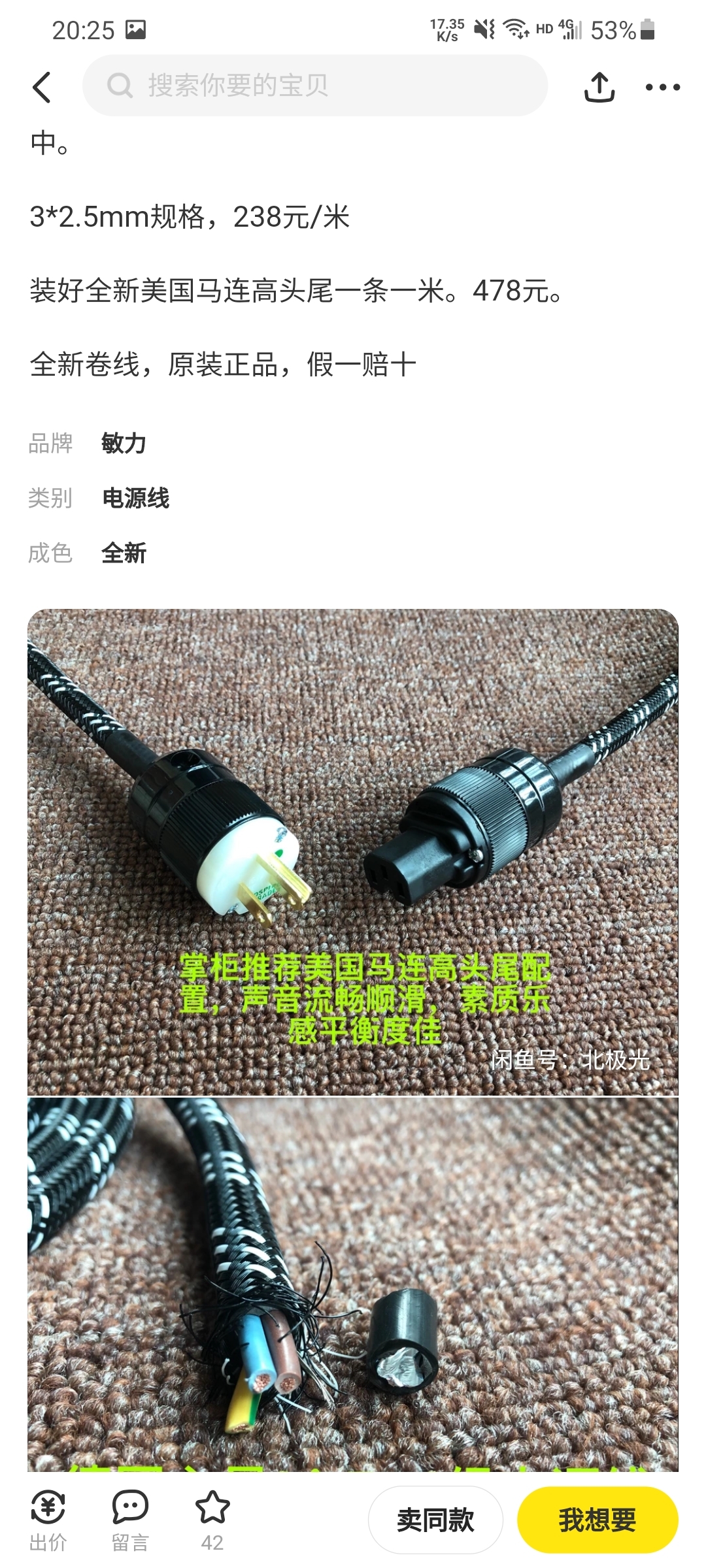Tap 出价 to make an offer
This screenshot has width=706, height=1568.
[48, 1520]
